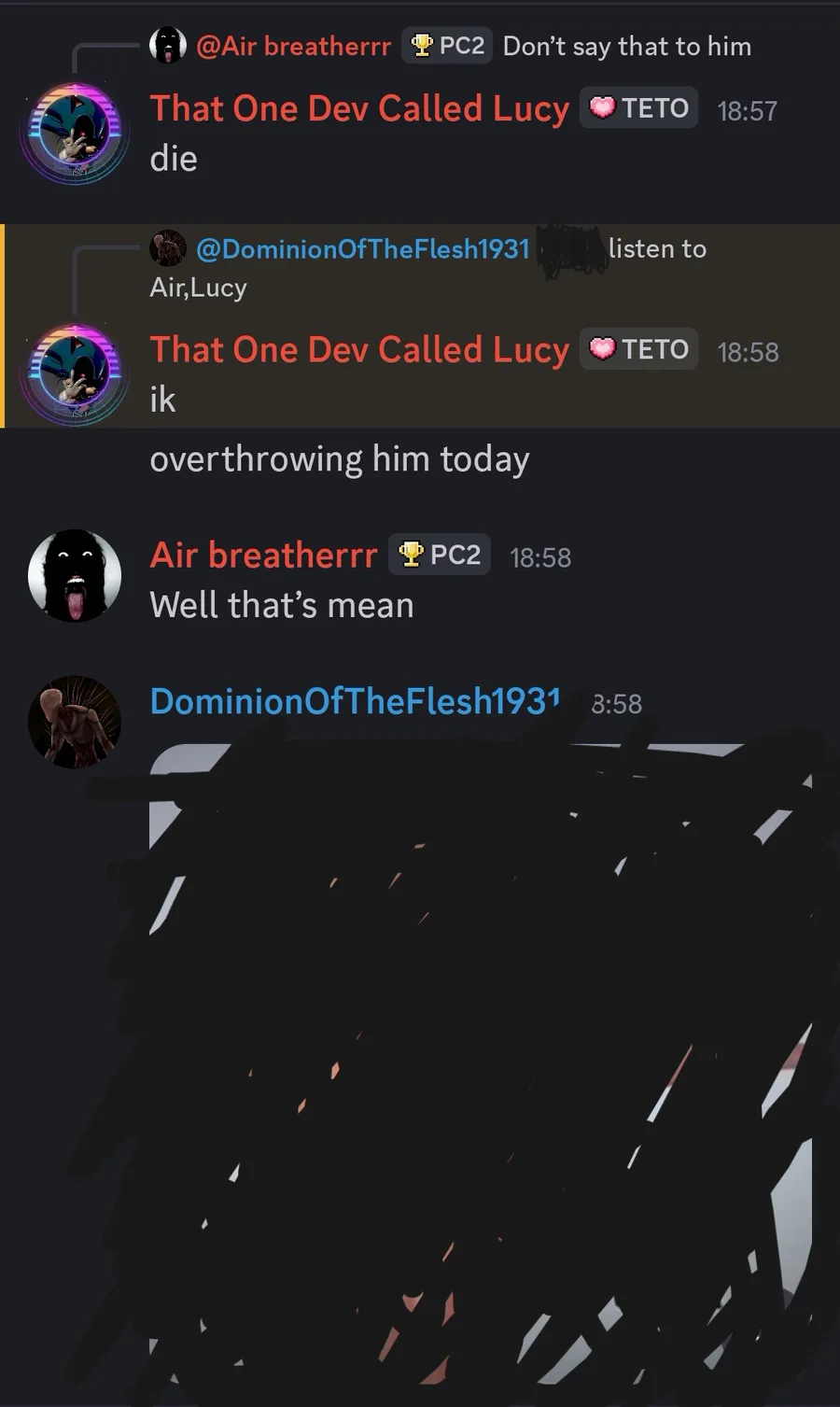This screenshot has width=840, height=1407.
Task: Jump to replied message "listen to Air,Lucy"
Action: point(428,267)
